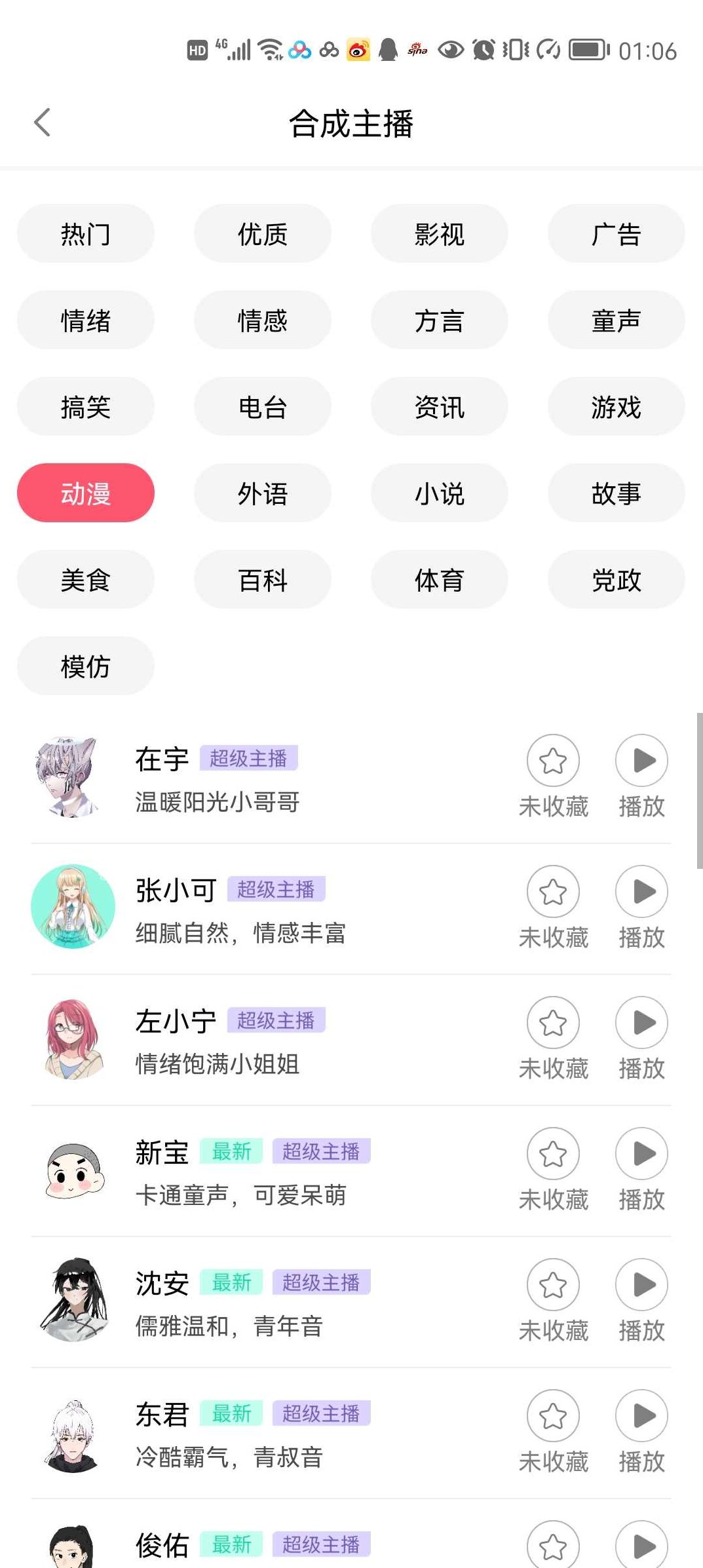Open the 党政 voice category
This screenshot has height=1568, width=703.
pyautogui.click(x=615, y=580)
